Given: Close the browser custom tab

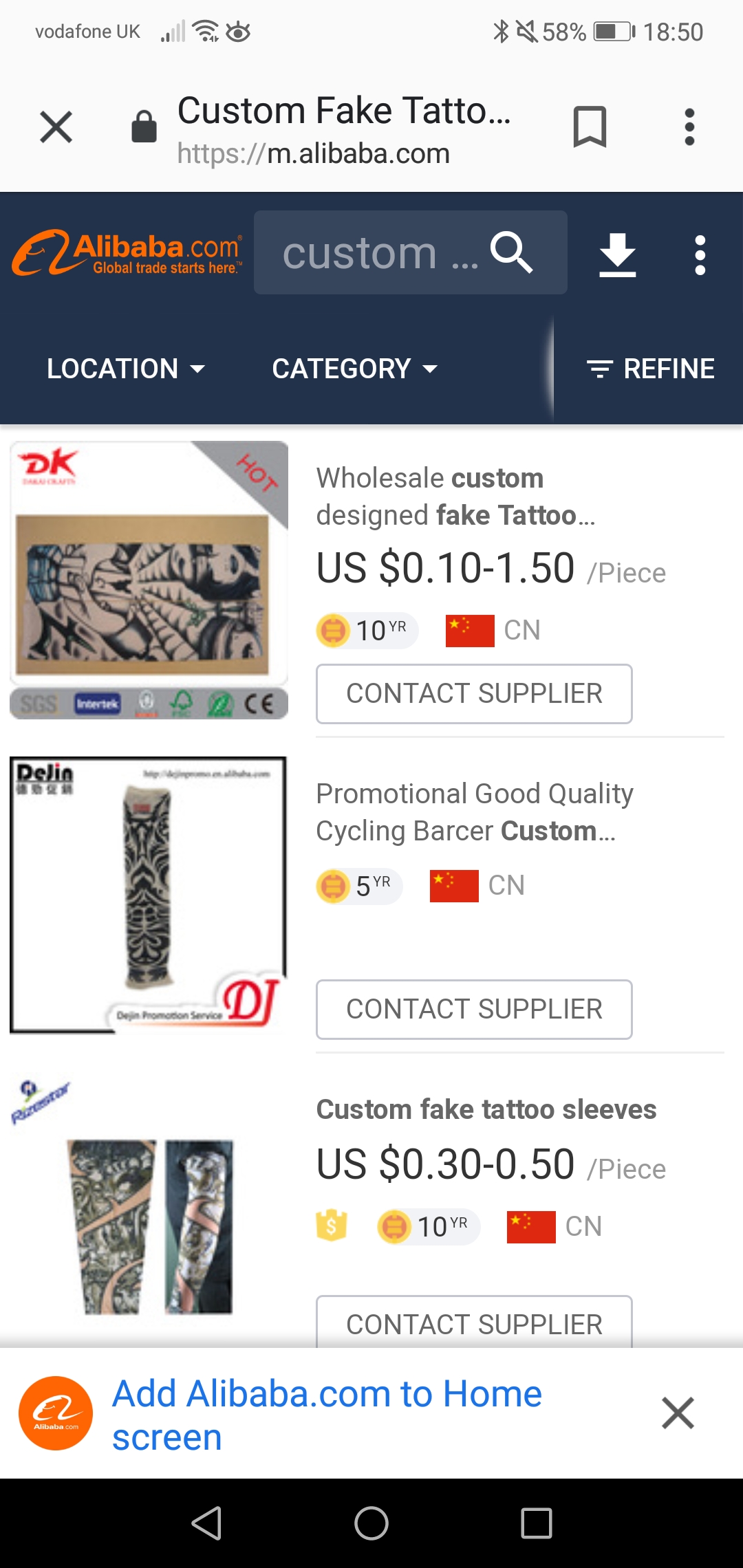Looking at the screenshot, I should 56,127.
